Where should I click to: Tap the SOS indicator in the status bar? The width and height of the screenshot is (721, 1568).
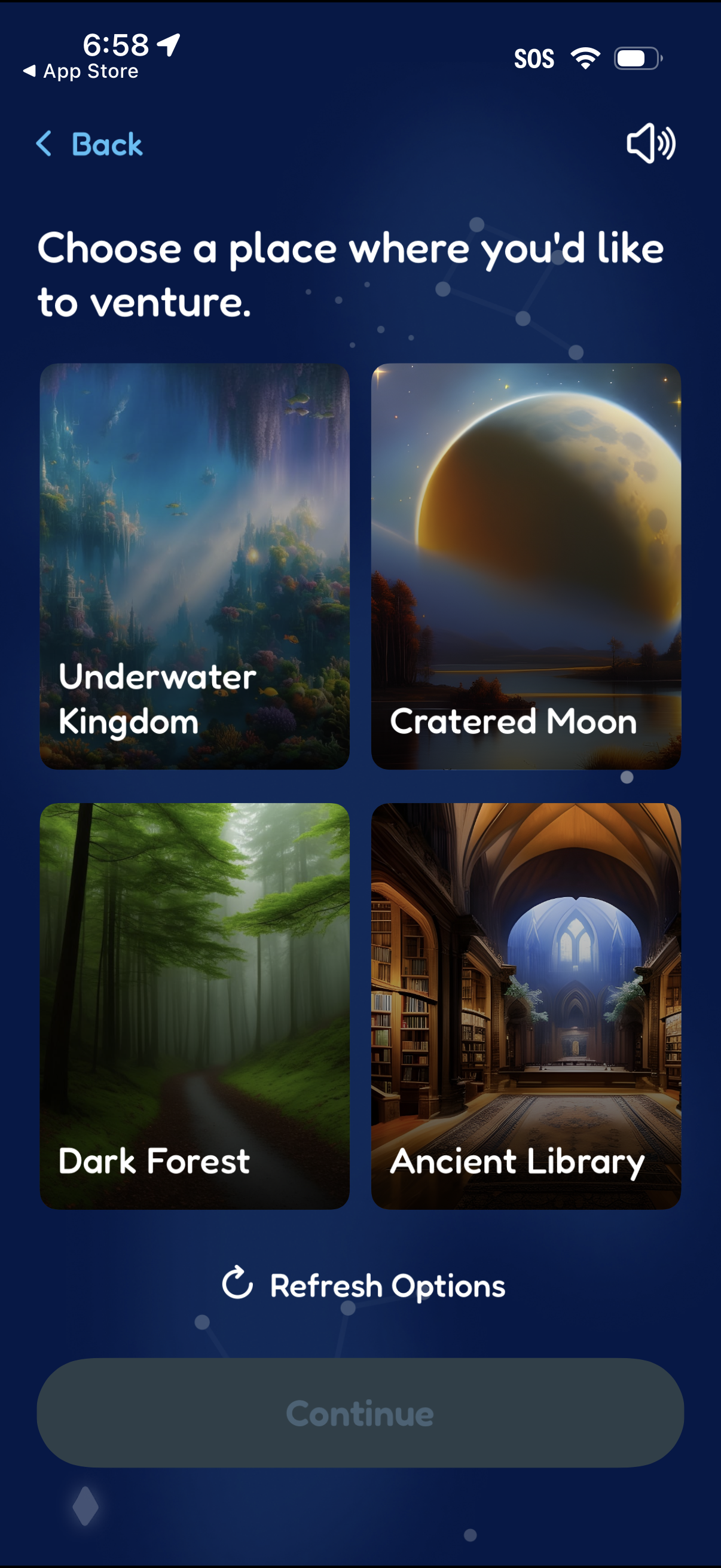click(534, 59)
